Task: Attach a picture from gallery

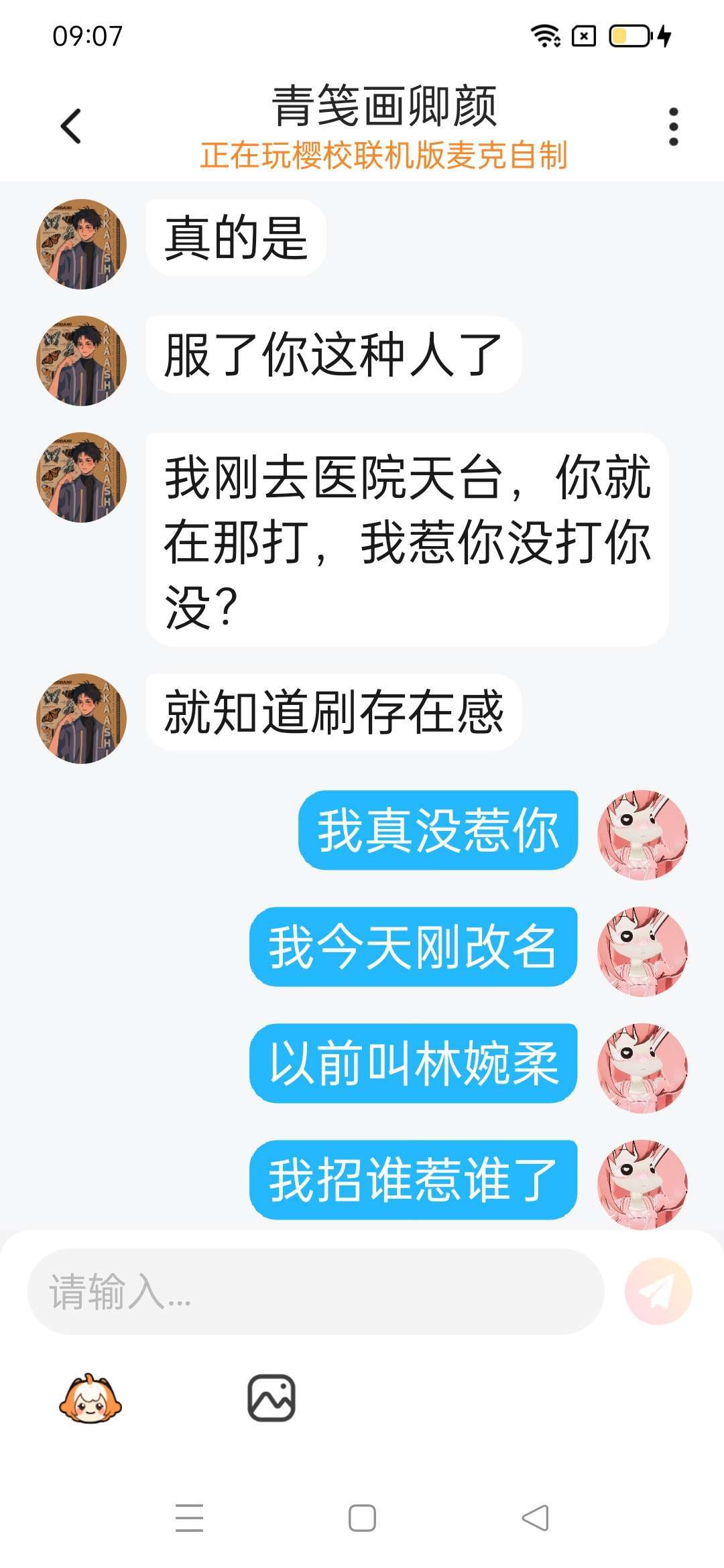Action: click(x=271, y=1398)
